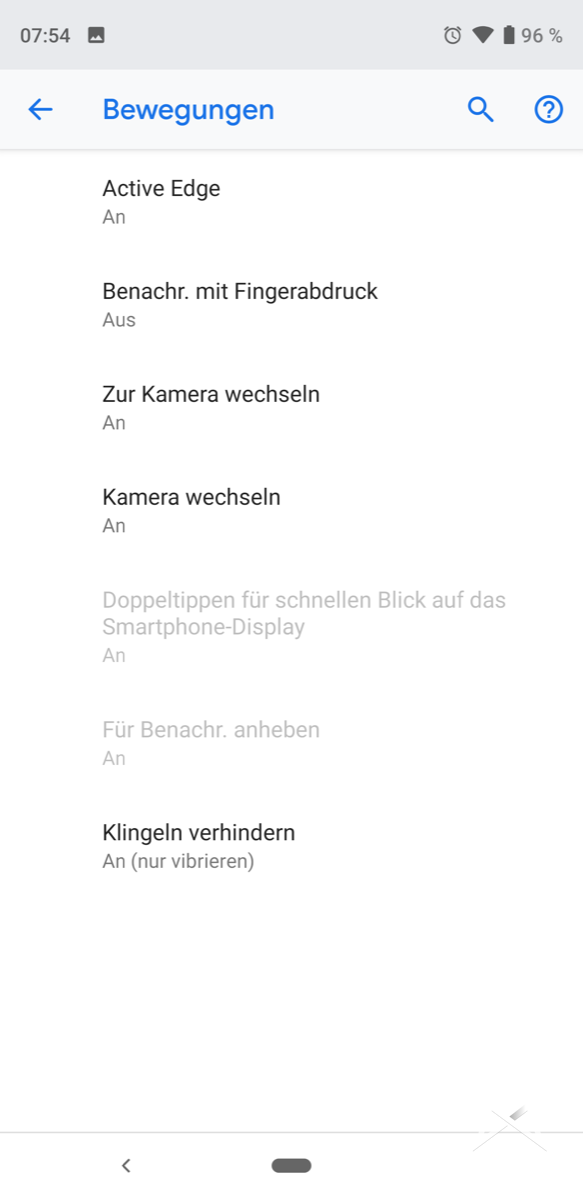This screenshot has height=1200, width=583.
Task: Open the help question mark icon
Action: [x=549, y=110]
